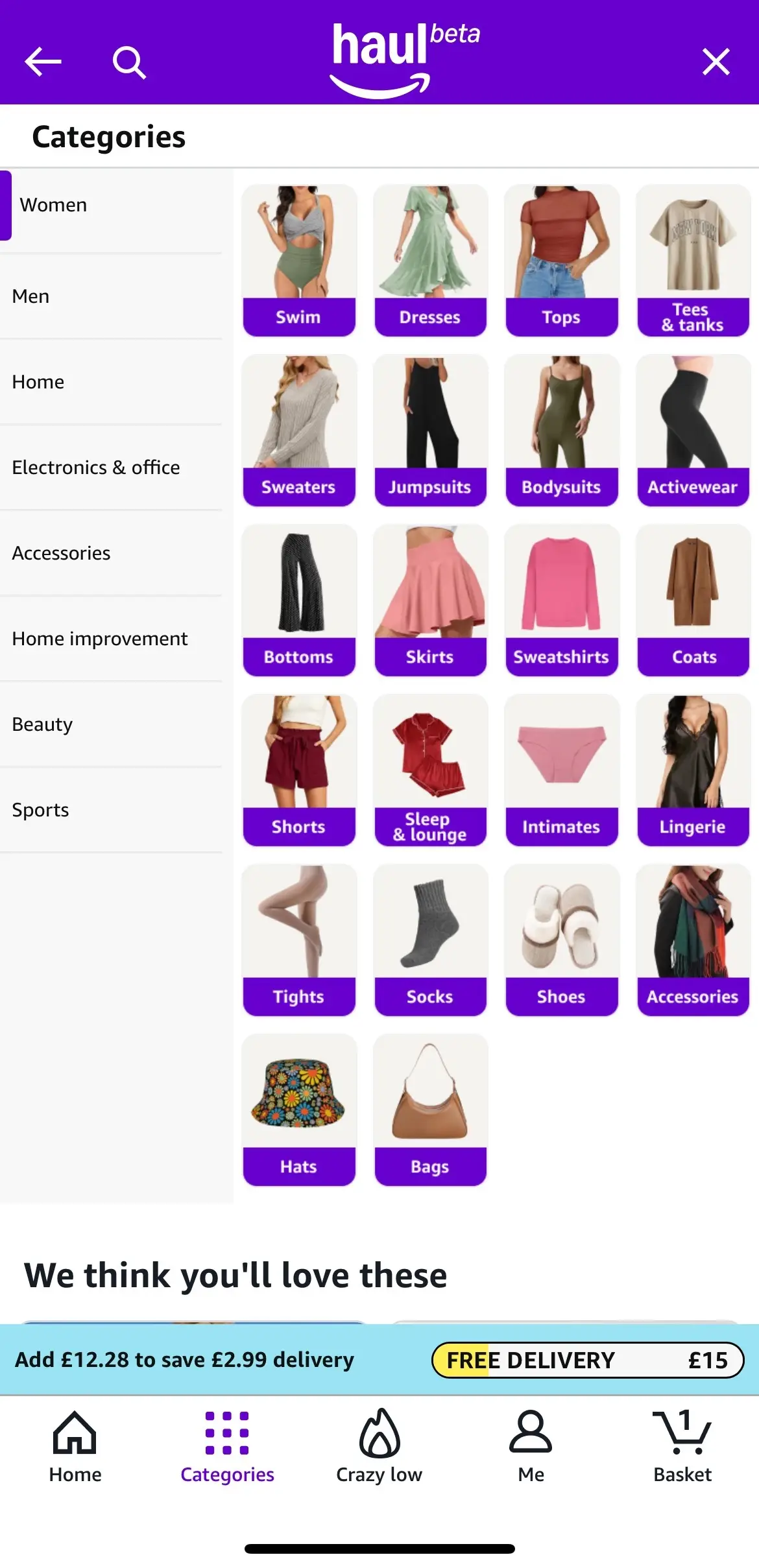Go back using the arrow icon

43,62
